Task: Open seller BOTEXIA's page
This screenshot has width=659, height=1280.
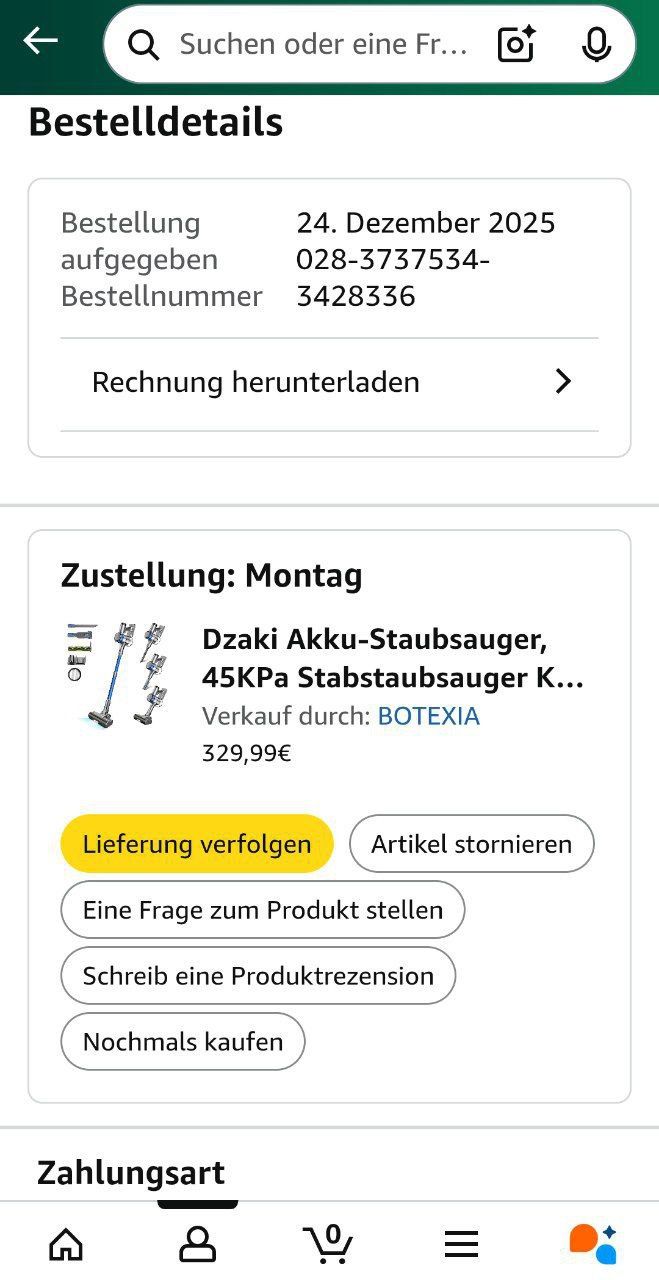Action: (x=428, y=716)
